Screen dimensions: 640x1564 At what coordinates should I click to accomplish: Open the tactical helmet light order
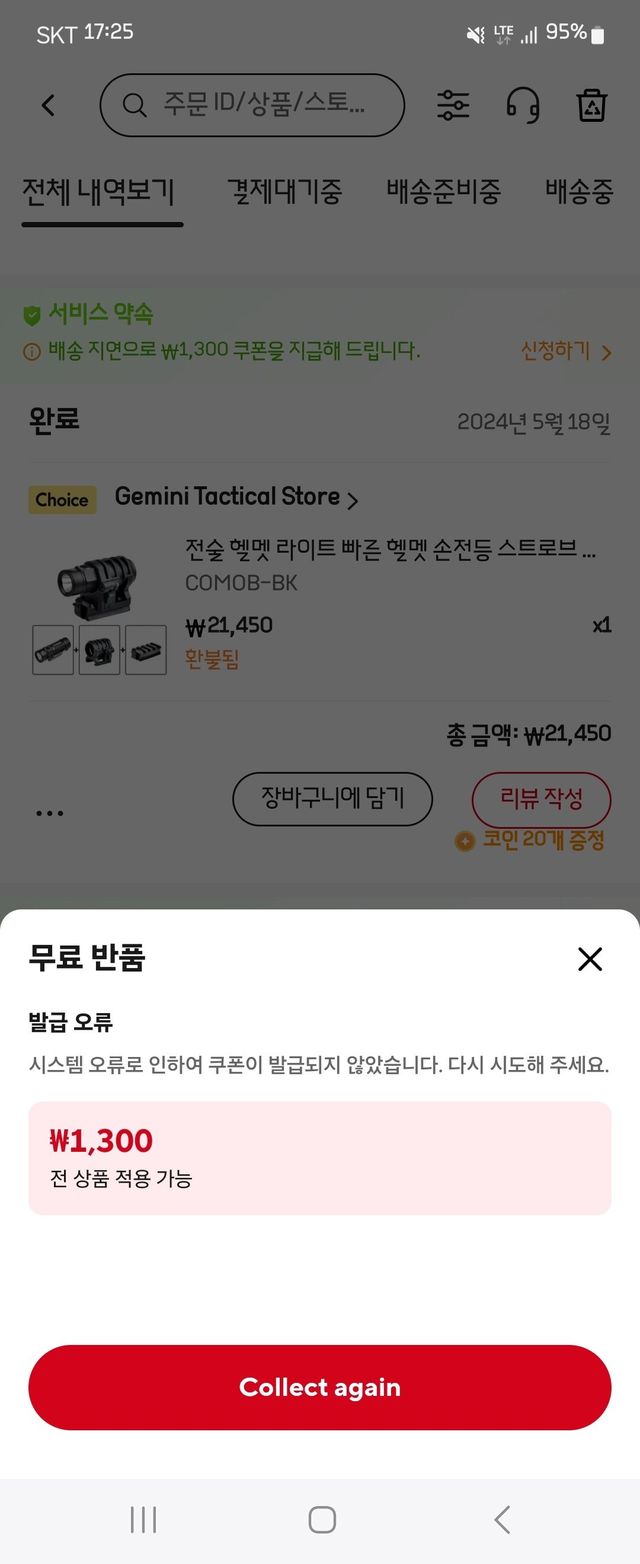[x=390, y=550]
